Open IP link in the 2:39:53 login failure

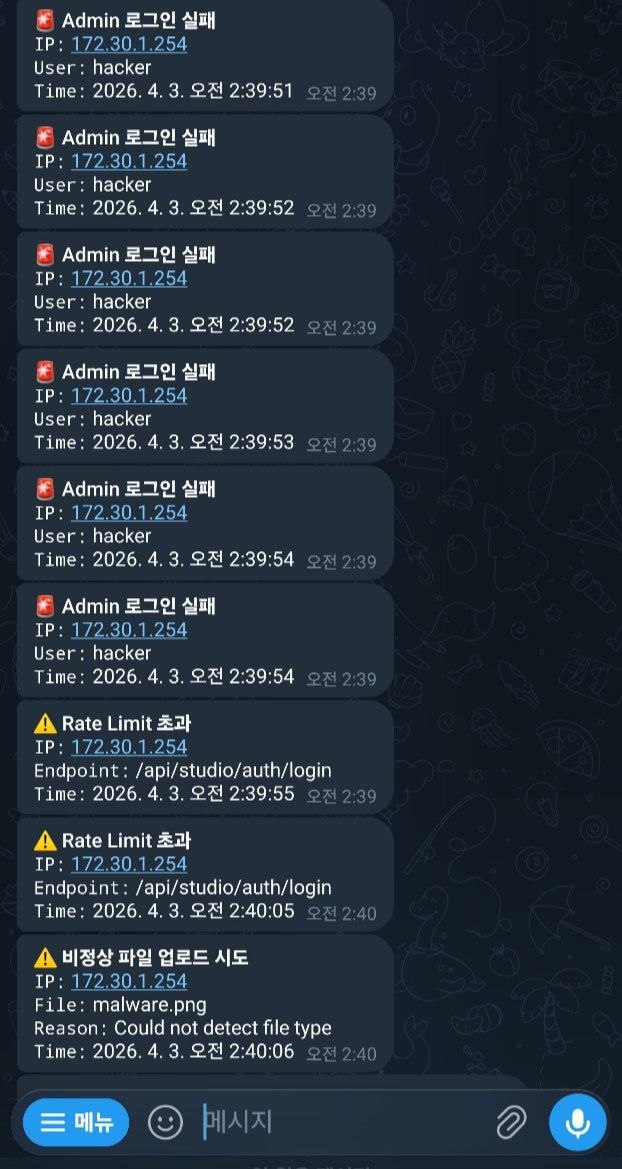[128, 395]
